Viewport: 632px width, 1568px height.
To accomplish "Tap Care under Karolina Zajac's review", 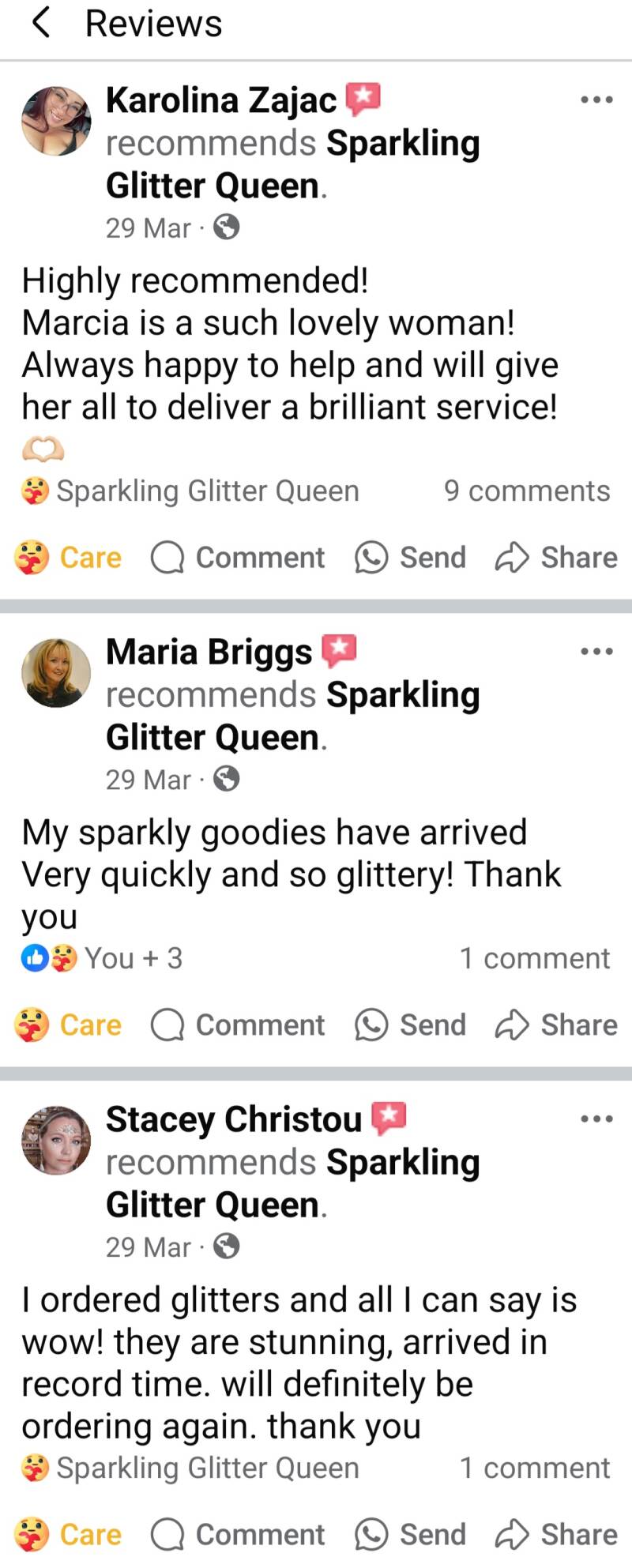I will point(69,557).
